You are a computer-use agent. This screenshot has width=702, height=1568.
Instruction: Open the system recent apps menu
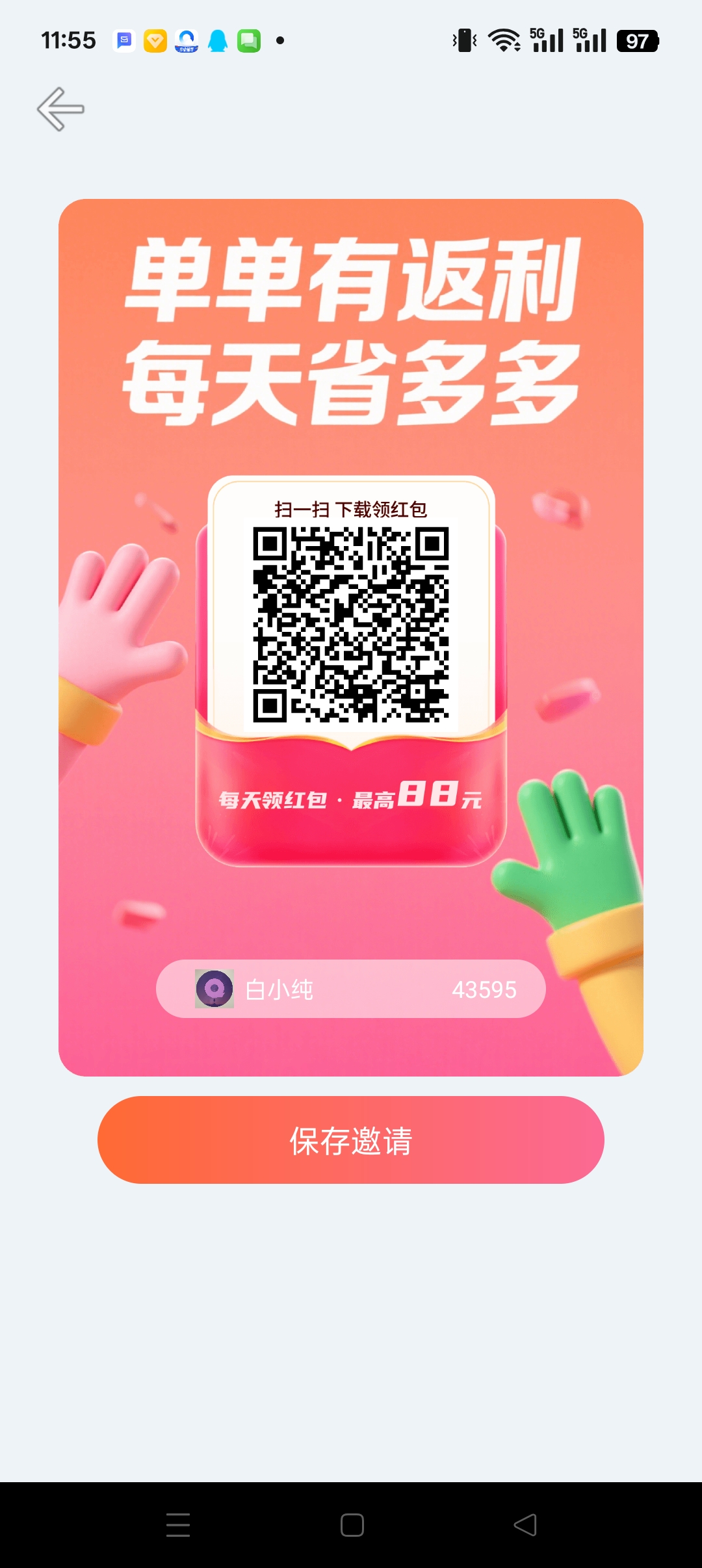177,1525
